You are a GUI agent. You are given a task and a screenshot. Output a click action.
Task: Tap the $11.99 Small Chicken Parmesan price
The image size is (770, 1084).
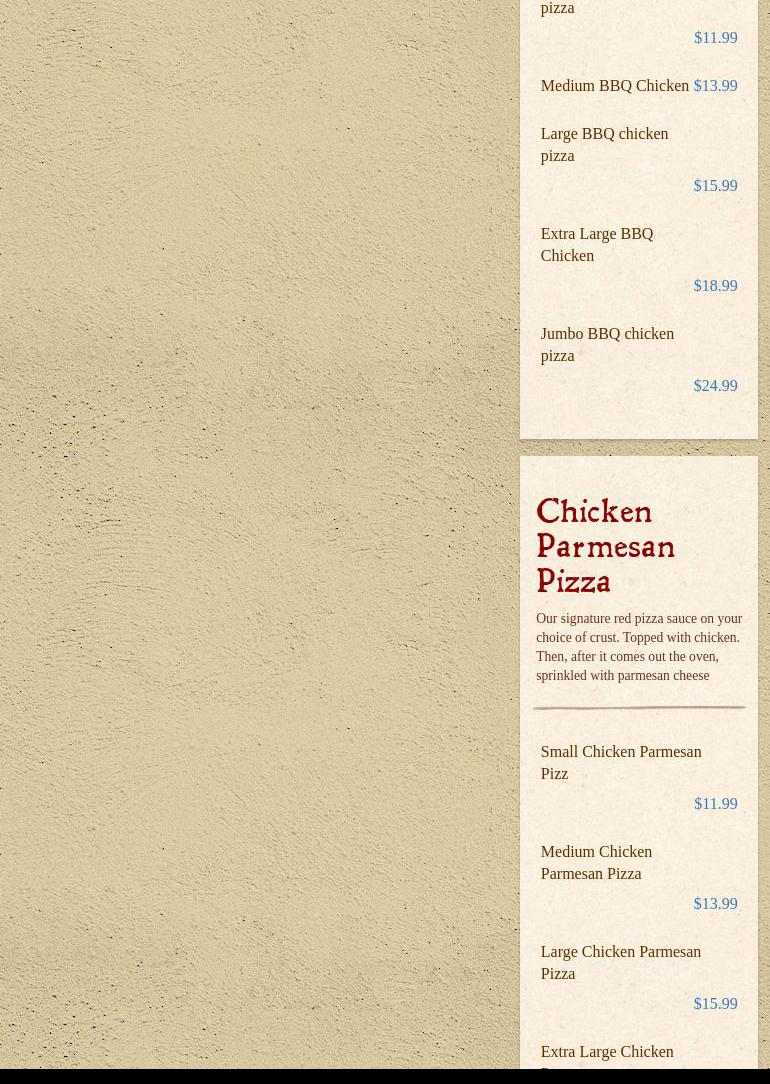(715, 803)
